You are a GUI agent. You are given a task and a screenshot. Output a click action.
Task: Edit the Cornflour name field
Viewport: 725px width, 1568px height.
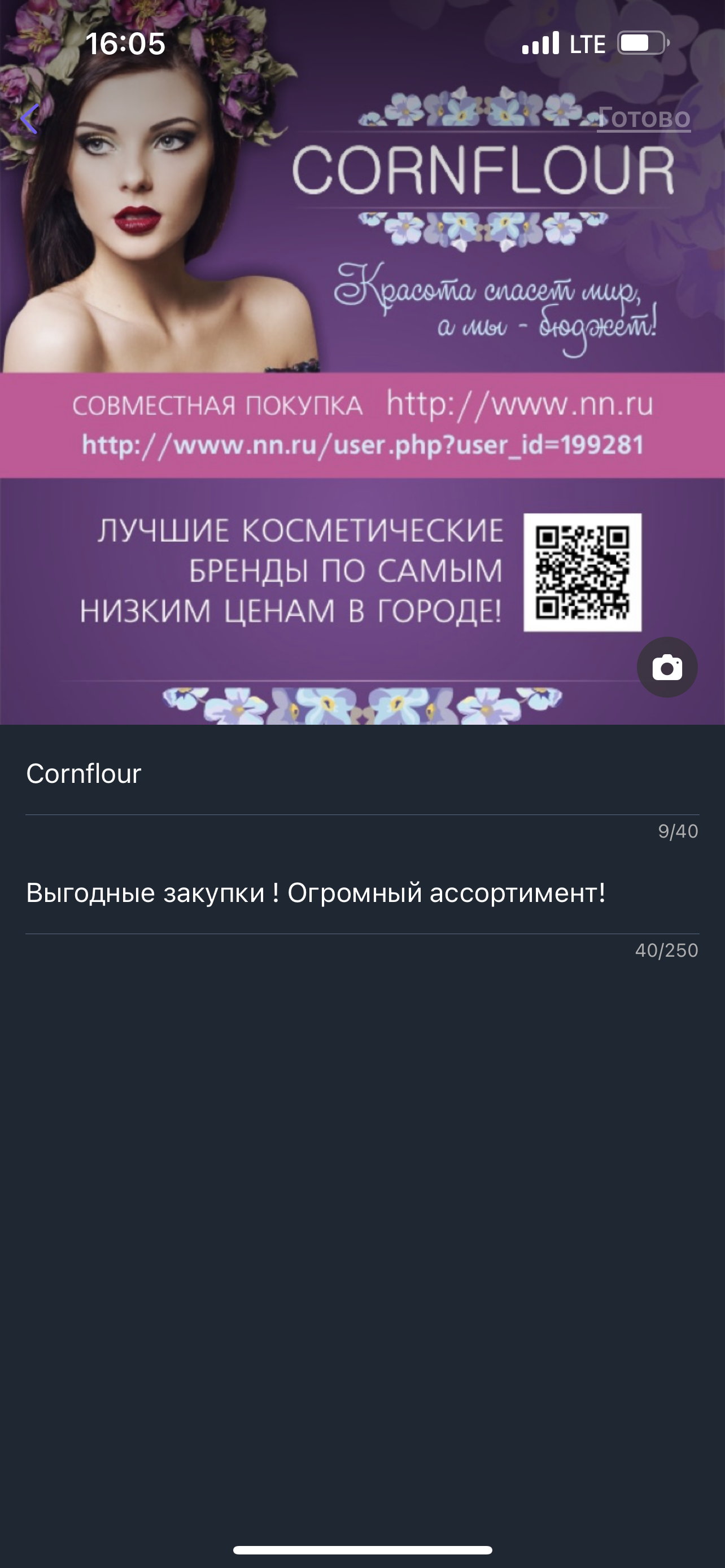point(361,774)
